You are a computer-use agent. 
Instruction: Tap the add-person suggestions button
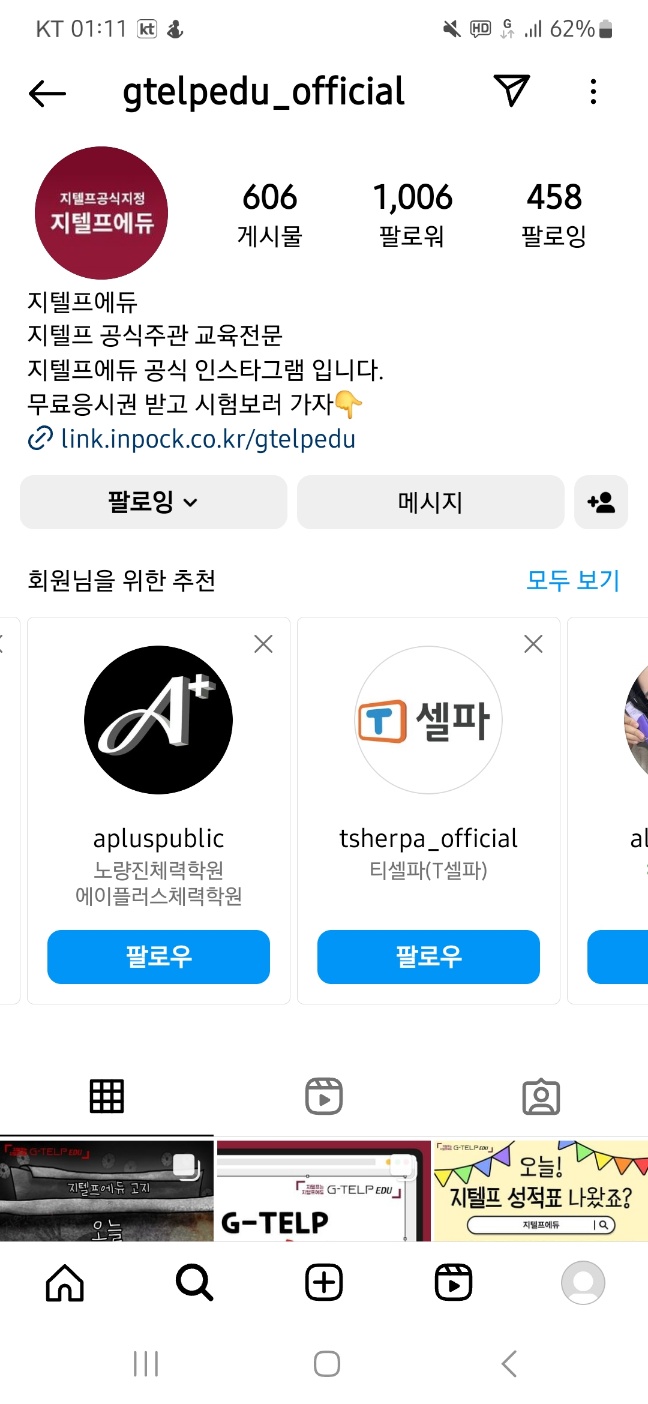[x=601, y=502]
